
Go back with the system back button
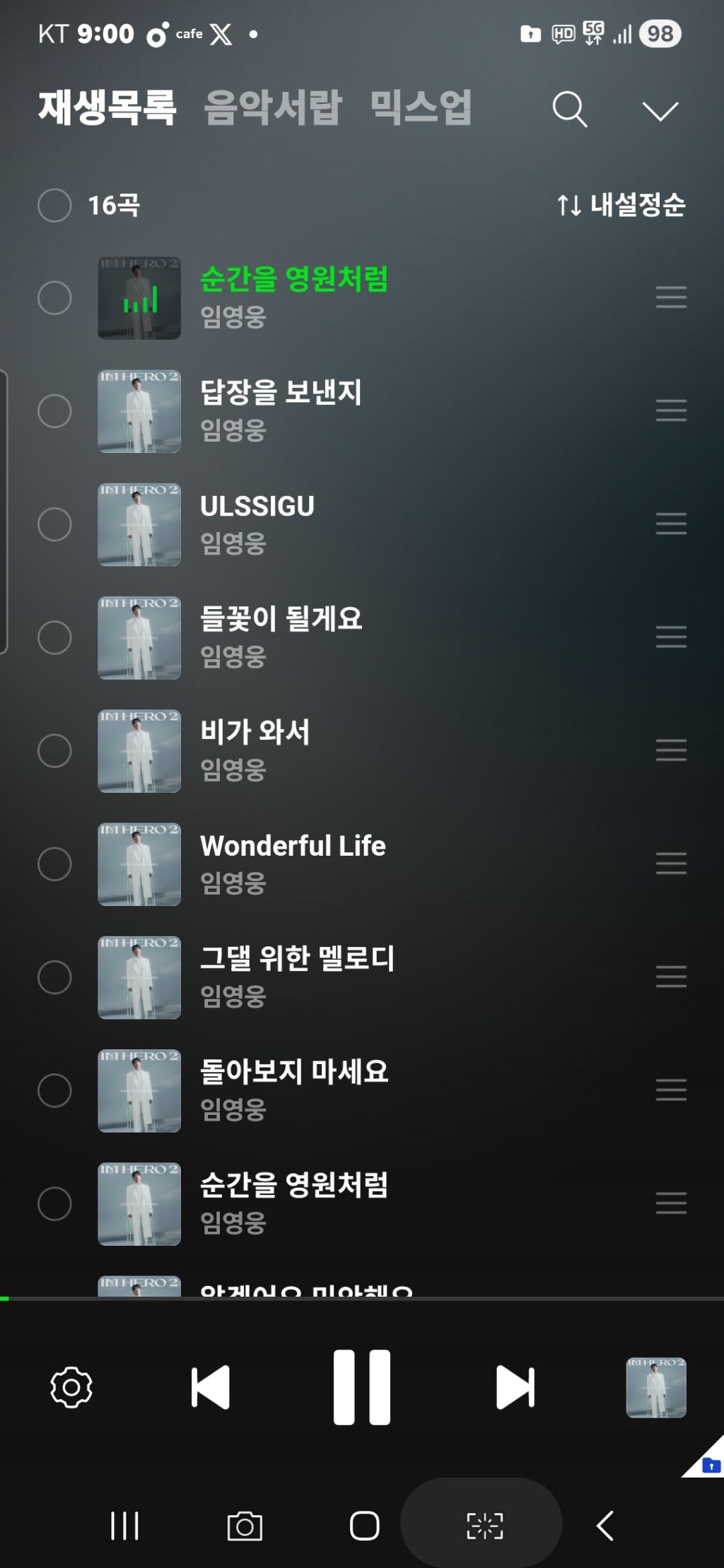point(605,1526)
